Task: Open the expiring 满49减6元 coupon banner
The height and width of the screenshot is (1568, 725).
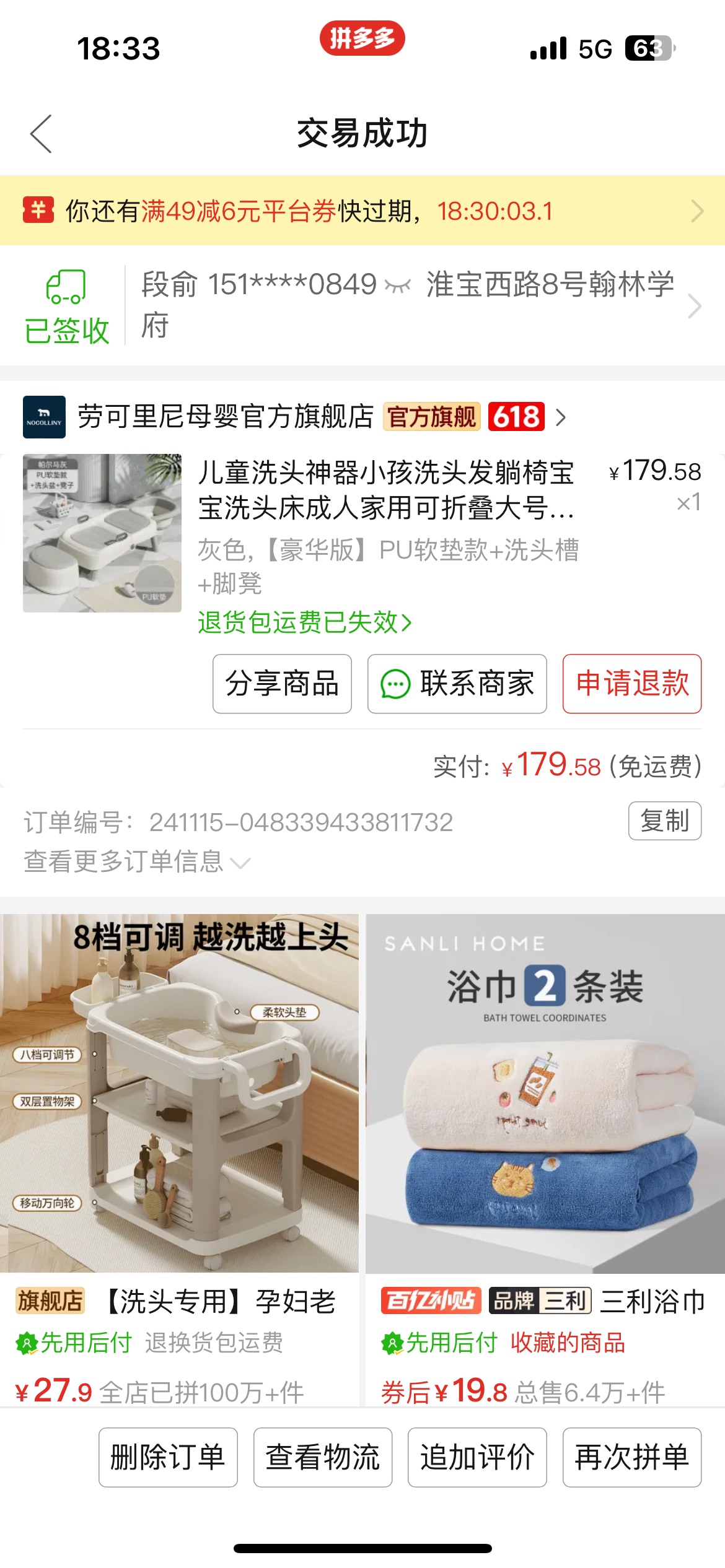Action: point(362,211)
